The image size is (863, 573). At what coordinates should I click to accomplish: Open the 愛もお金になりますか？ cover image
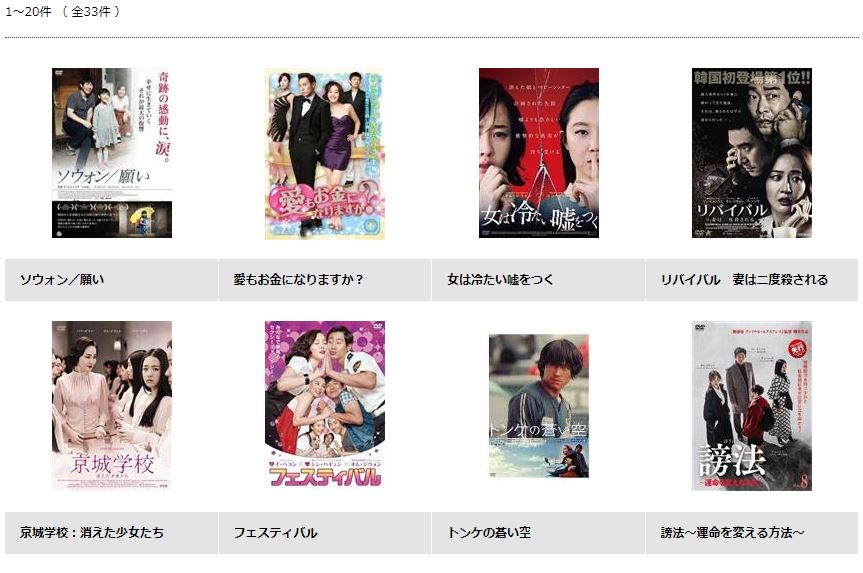(x=325, y=153)
